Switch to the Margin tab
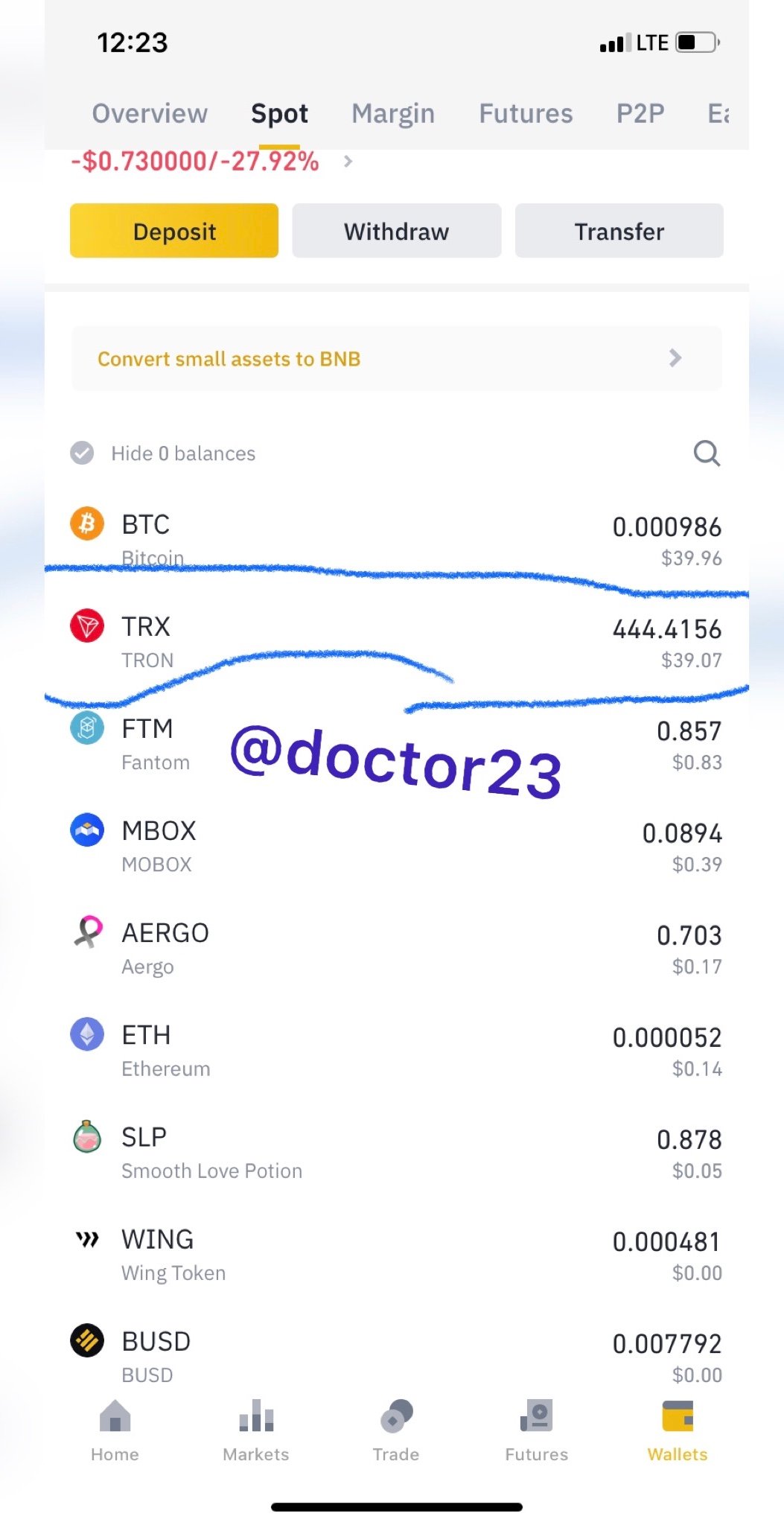 tap(393, 113)
